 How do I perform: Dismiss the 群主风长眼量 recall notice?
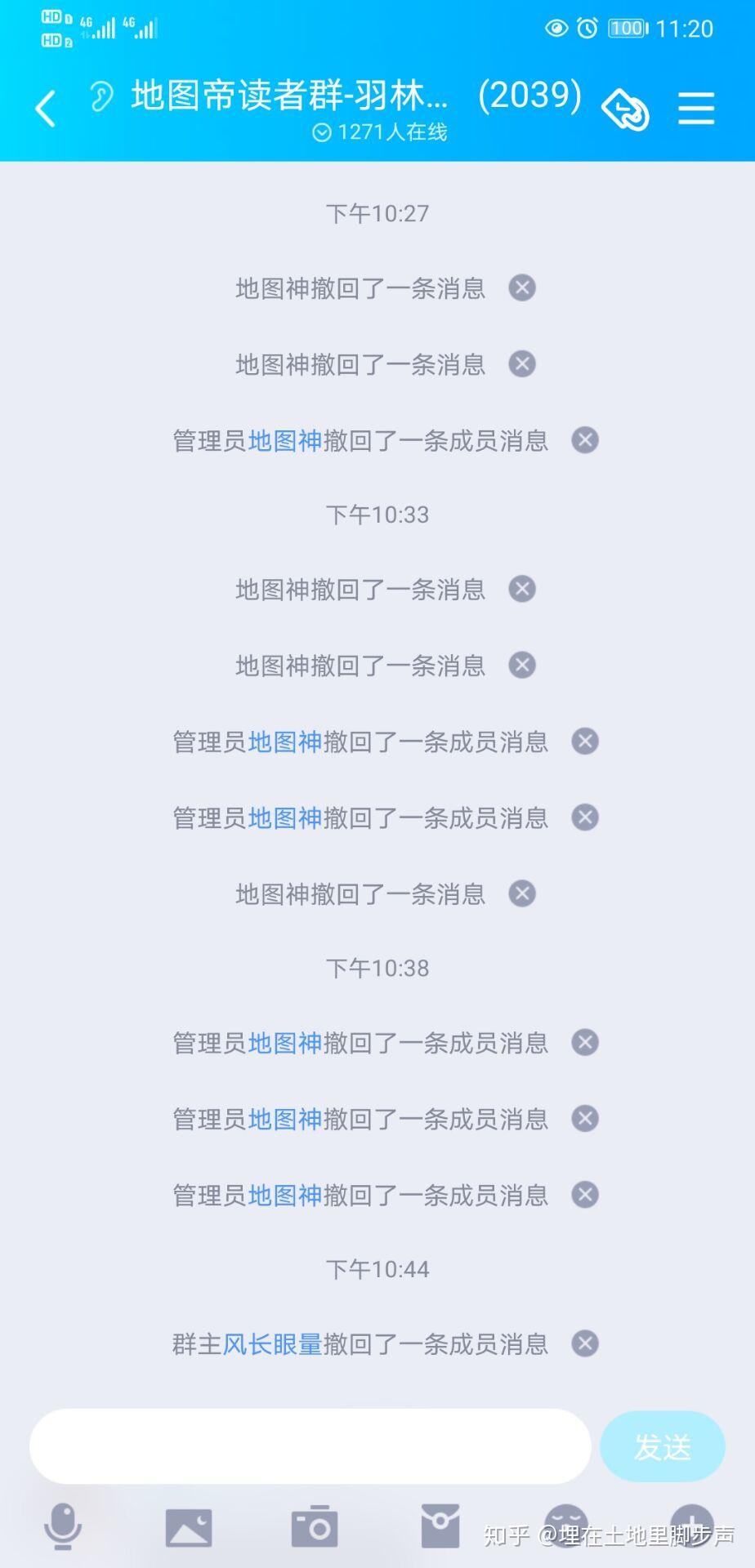coord(585,1343)
